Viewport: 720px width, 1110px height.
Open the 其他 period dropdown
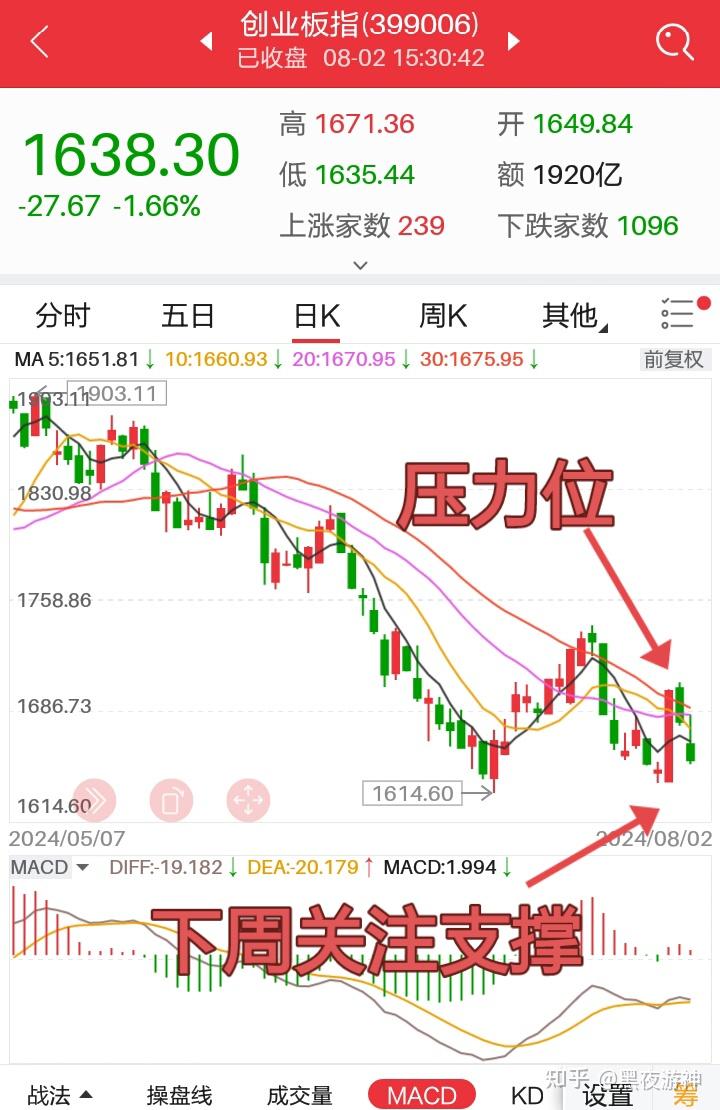pyautogui.click(x=572, y=316)
